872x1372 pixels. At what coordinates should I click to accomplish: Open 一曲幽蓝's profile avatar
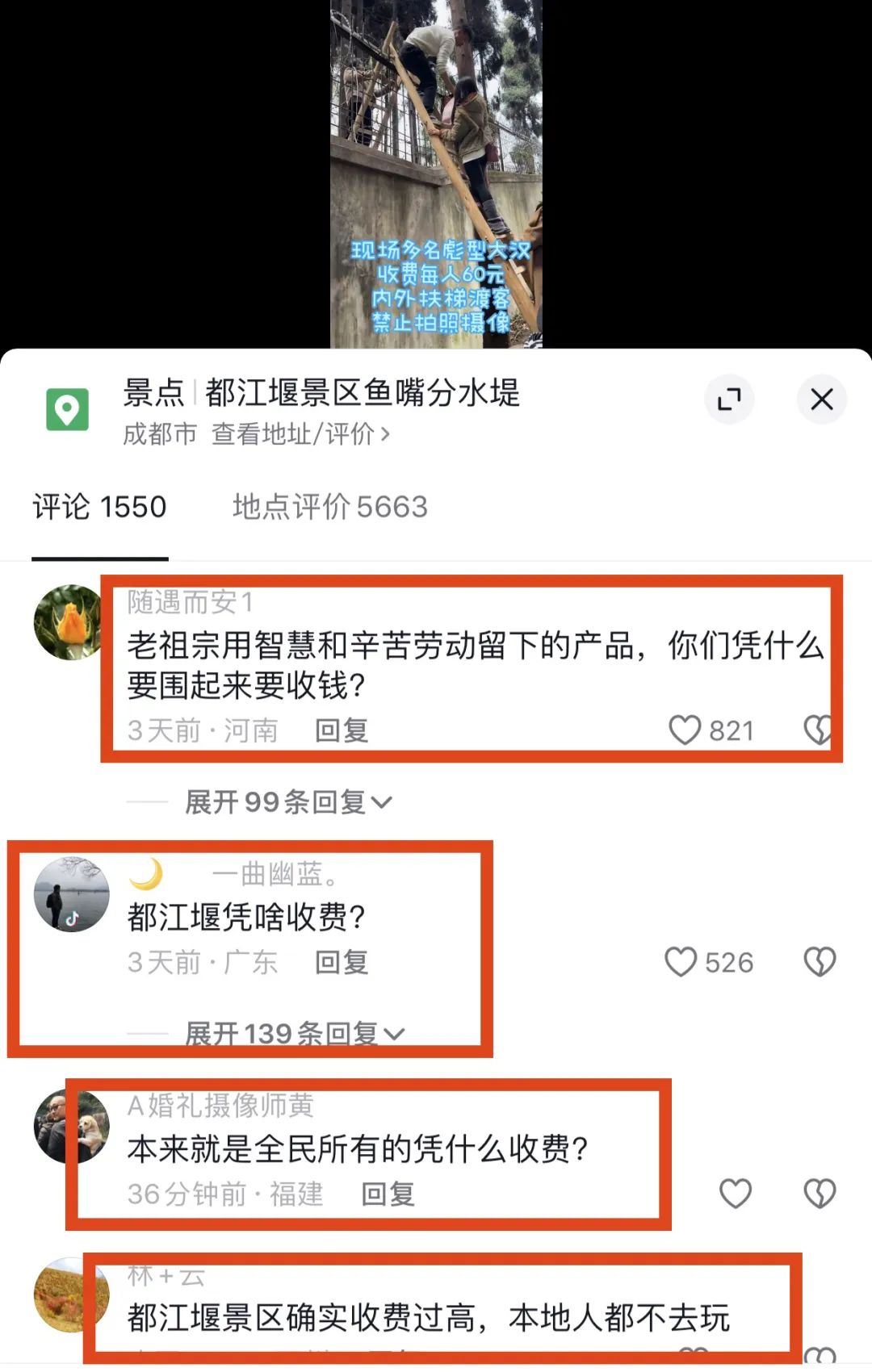(71, 894)
